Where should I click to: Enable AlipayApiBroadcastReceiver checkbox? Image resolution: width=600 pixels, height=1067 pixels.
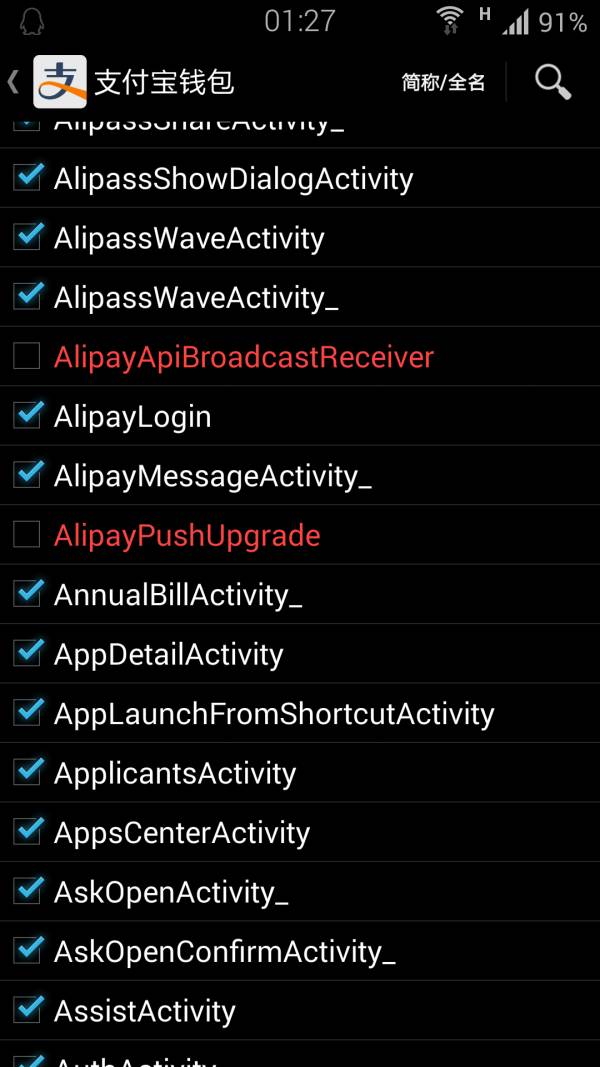[x=27, y=356]
